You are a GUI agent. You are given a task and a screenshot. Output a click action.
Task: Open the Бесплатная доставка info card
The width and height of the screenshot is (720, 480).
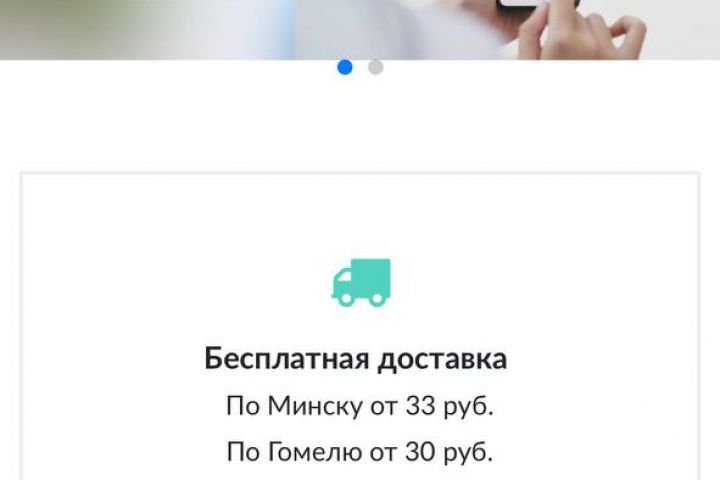(360, 358)
